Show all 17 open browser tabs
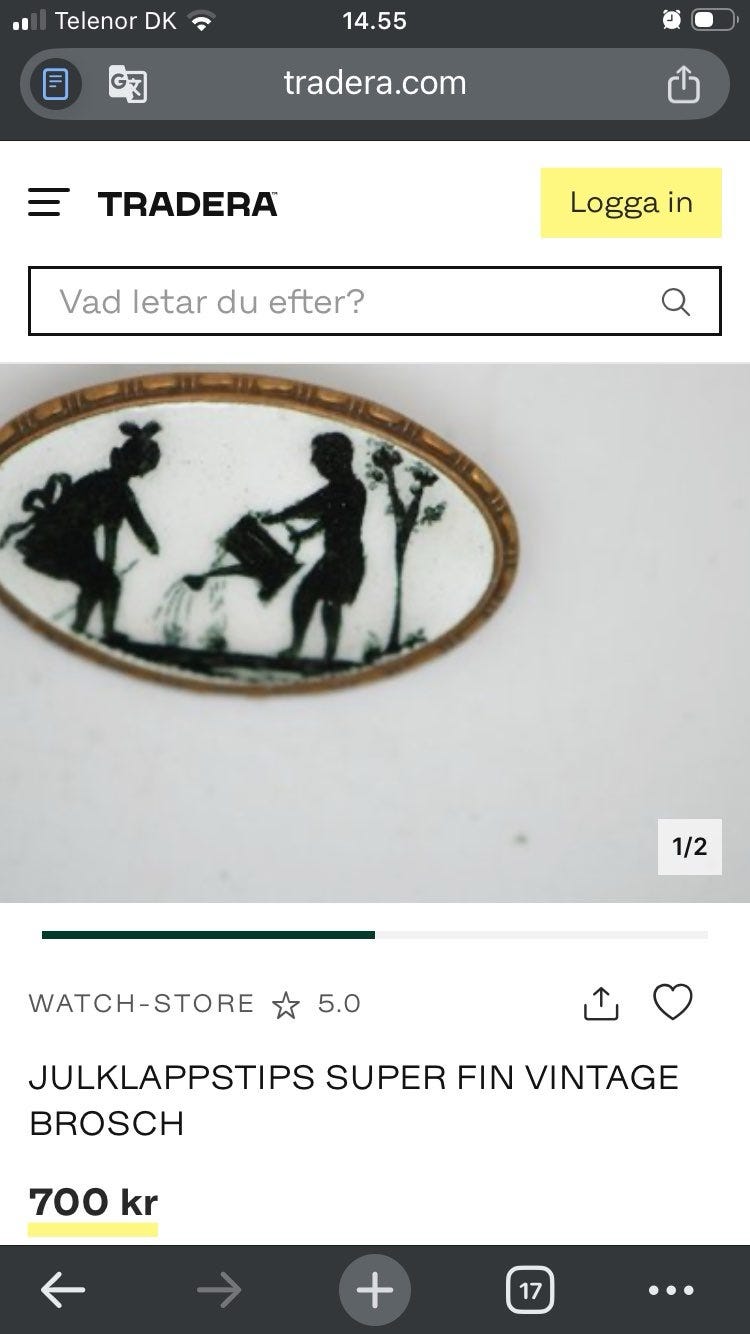The height and width of the screenshot is (1334, 750). coord(531,1289)
